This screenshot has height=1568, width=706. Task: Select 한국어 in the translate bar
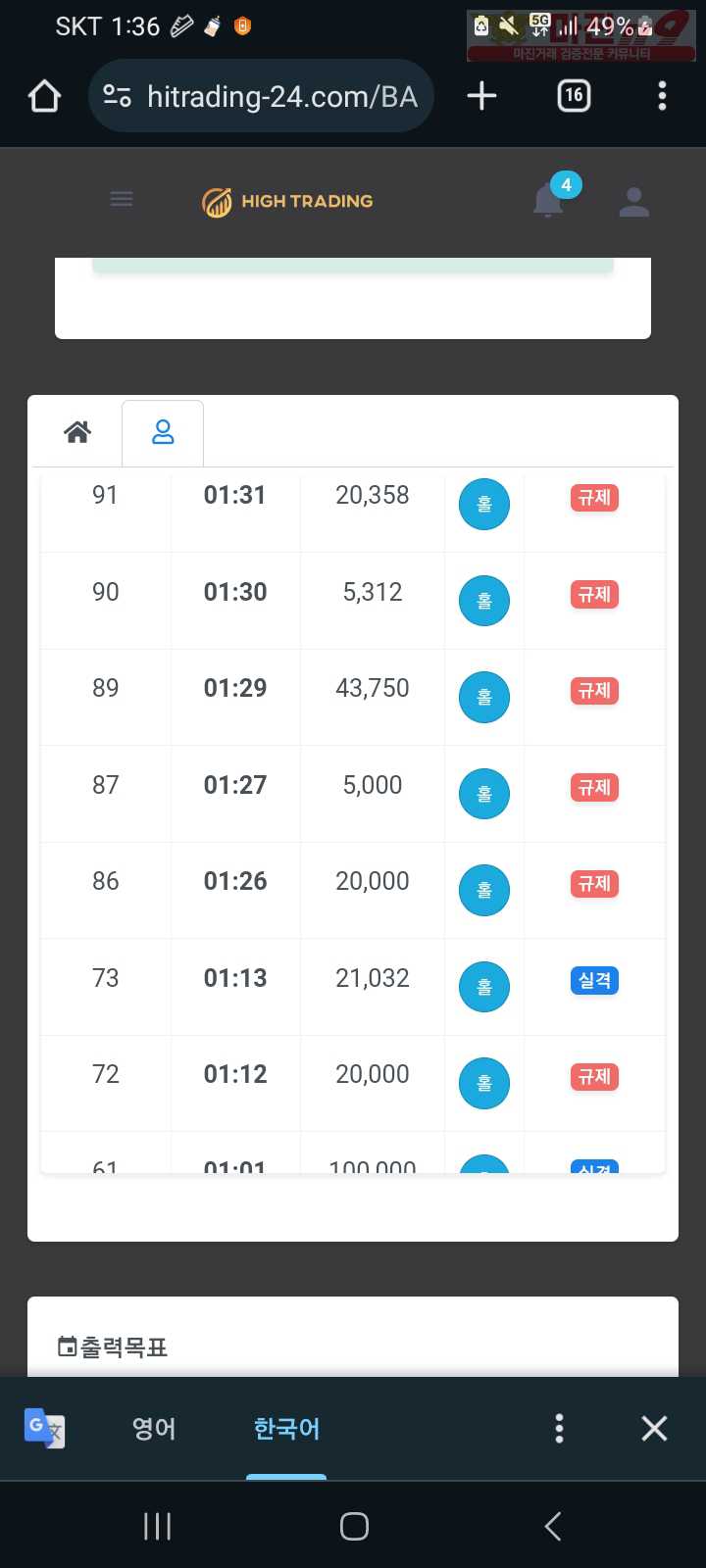pyautogui.click(x=286, y=1429)
